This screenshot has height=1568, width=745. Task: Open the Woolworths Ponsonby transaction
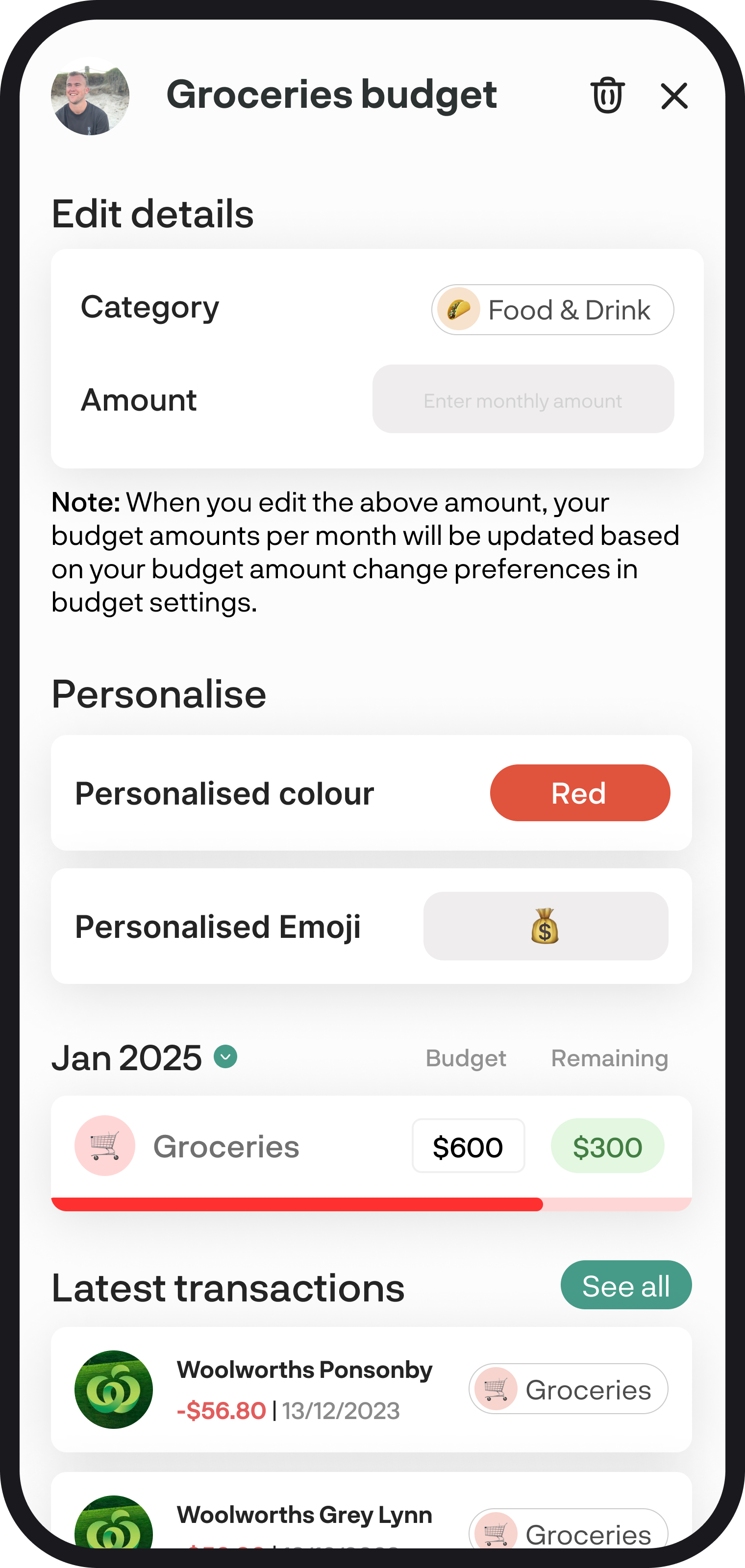tap(372, 1390)
